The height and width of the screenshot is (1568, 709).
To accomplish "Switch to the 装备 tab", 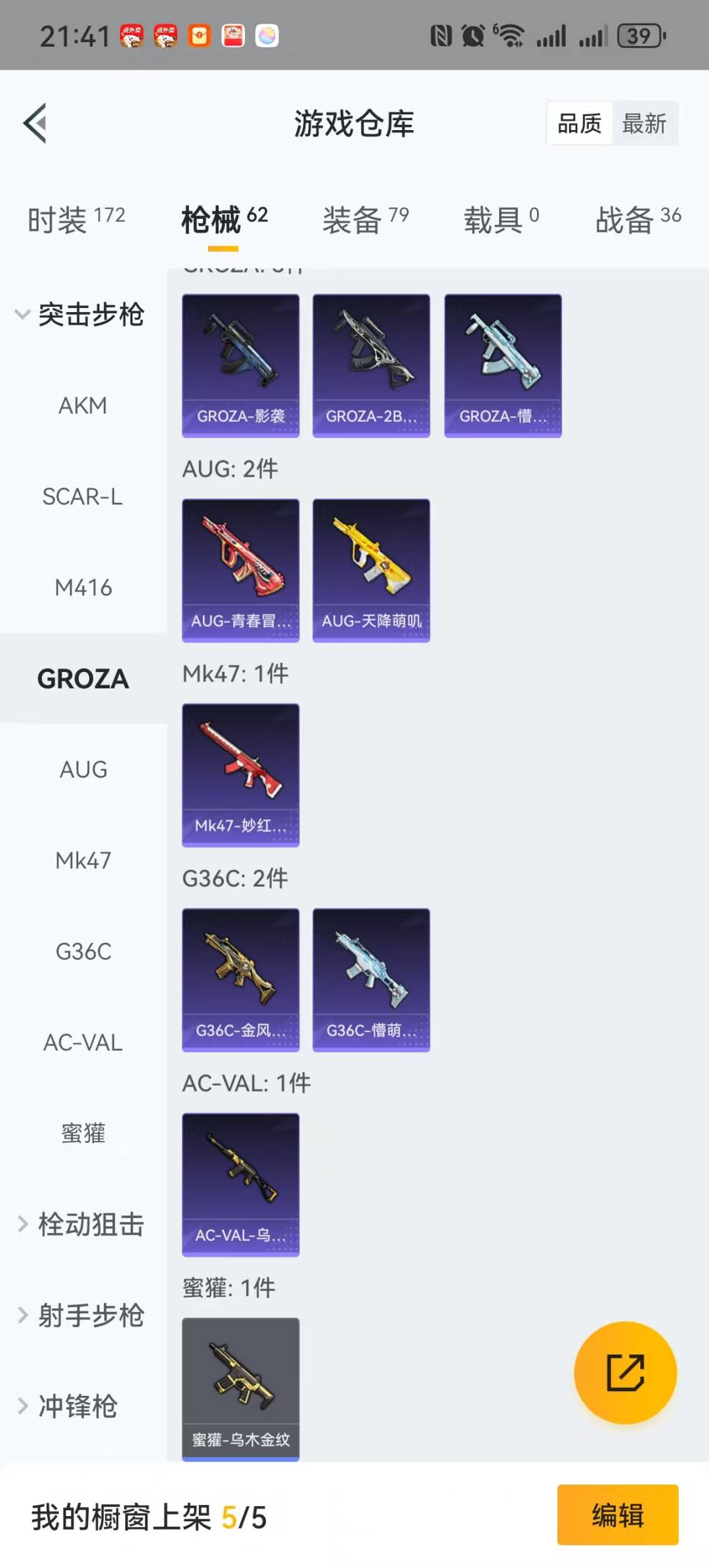I will (x=365, y=219).
